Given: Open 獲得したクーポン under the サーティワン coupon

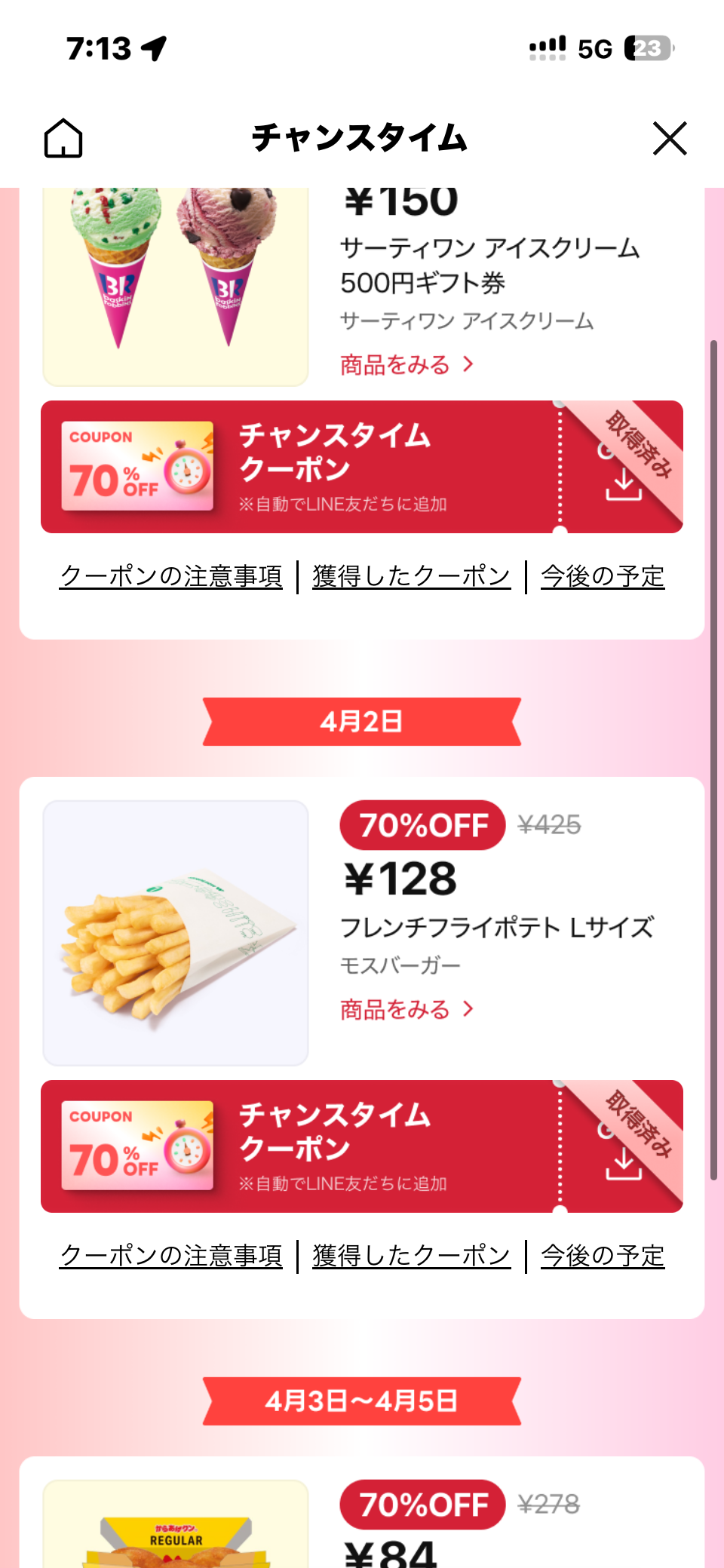Looking at the screenshot, I should pos(412,577).
